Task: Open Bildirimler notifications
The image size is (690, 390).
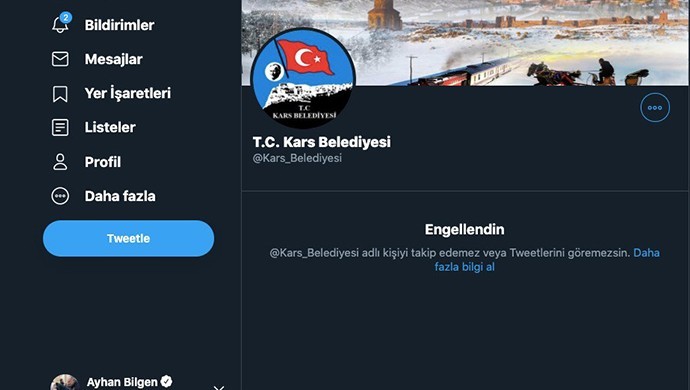Action: coord(103,25)
